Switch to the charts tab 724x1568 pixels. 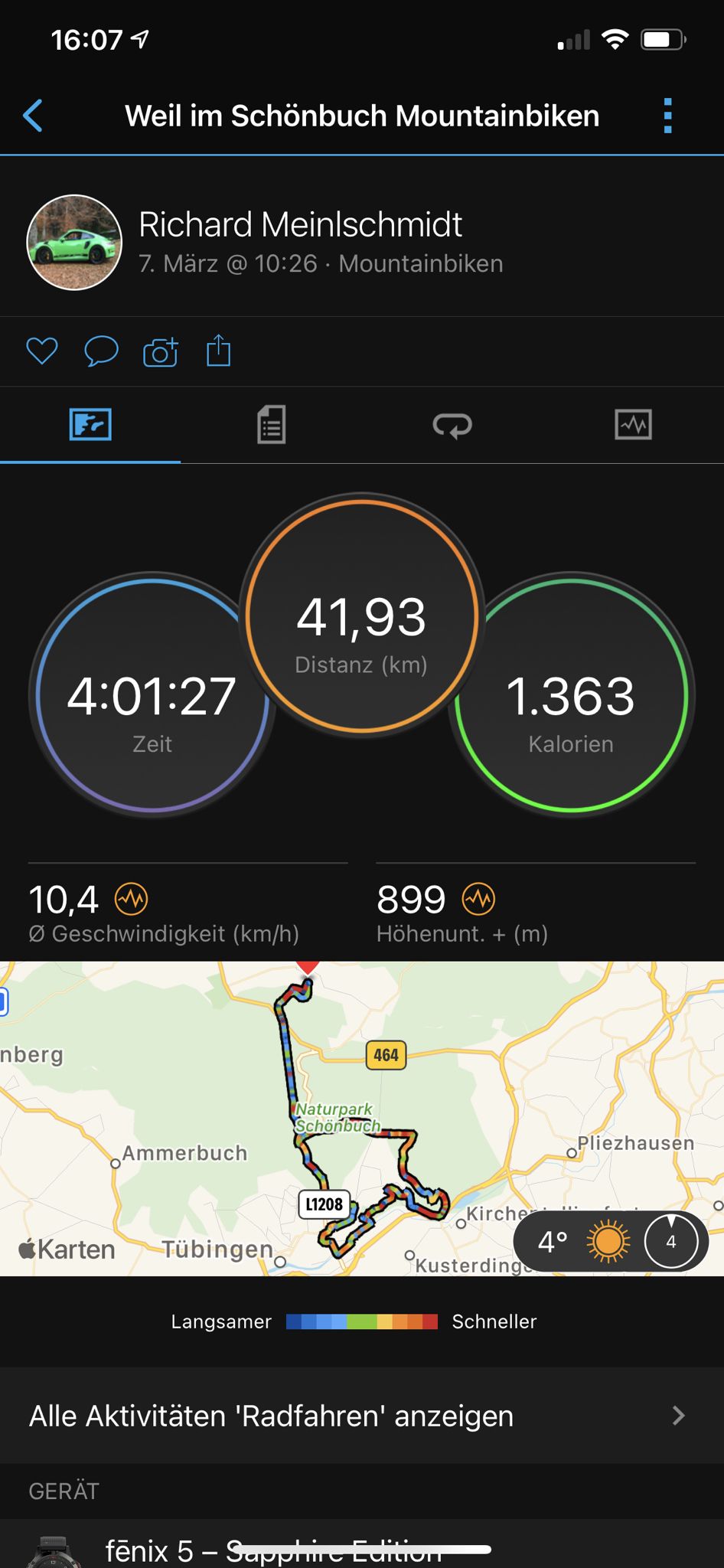[633, 424]
